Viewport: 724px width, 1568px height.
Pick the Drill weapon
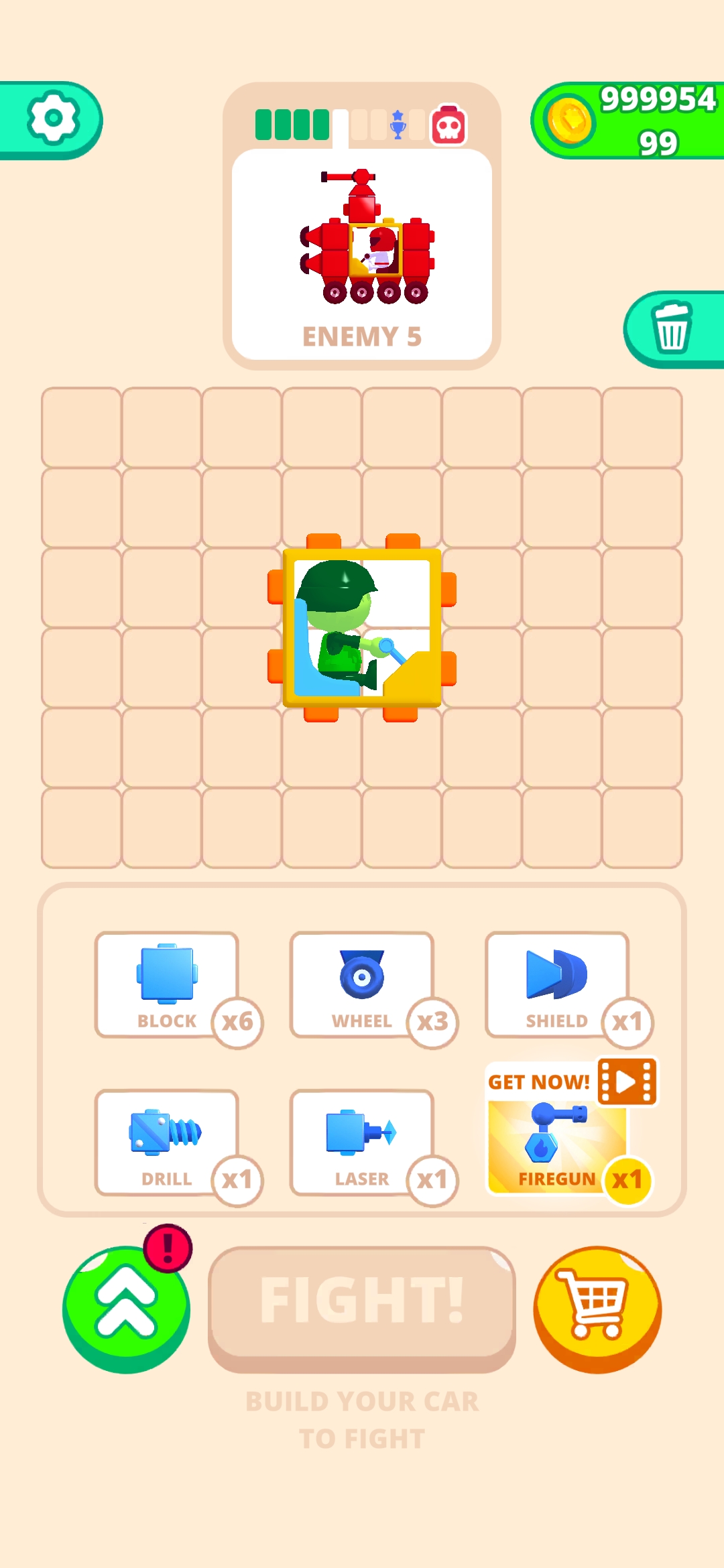click(x=167, y=1142)
